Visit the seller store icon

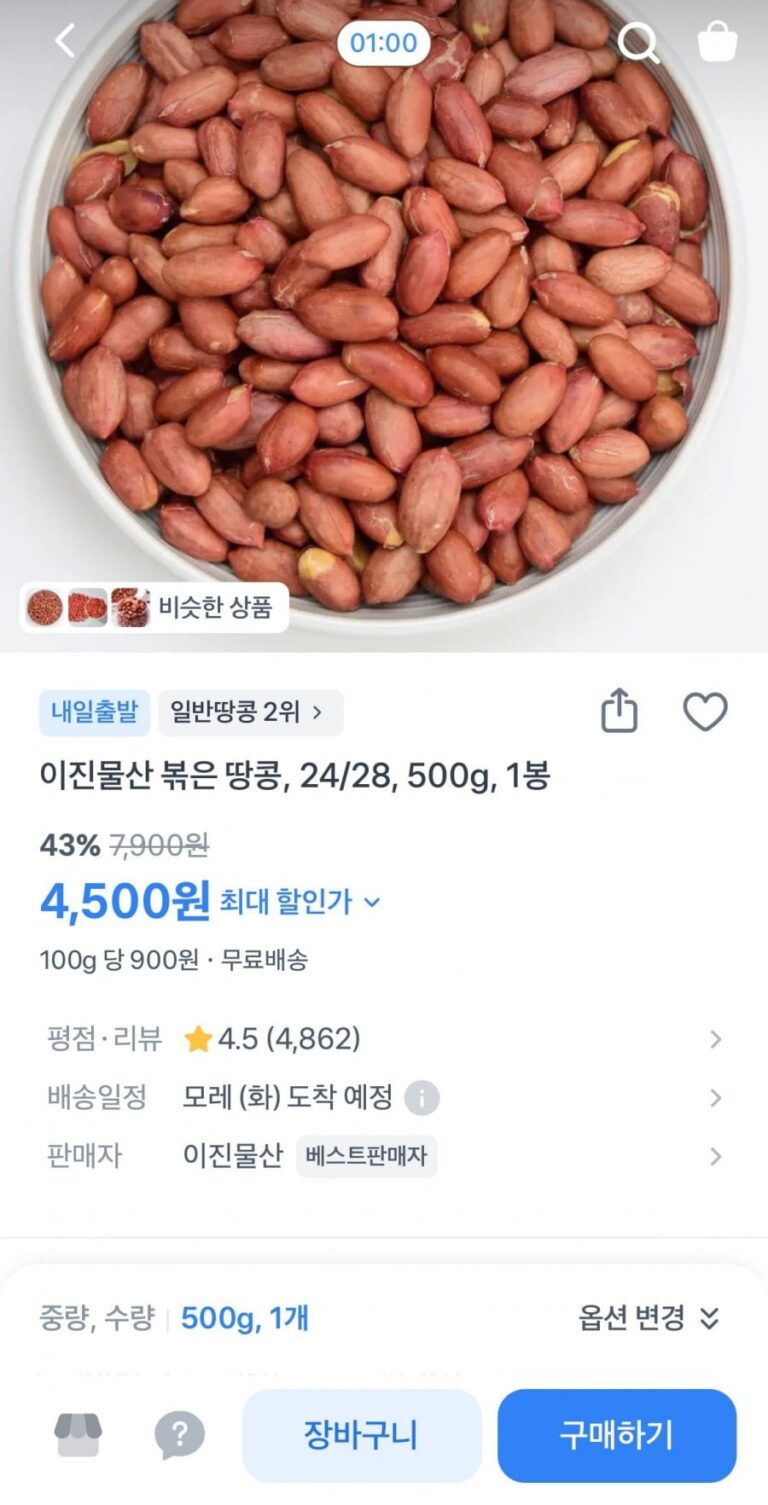tap(78, 1436)
